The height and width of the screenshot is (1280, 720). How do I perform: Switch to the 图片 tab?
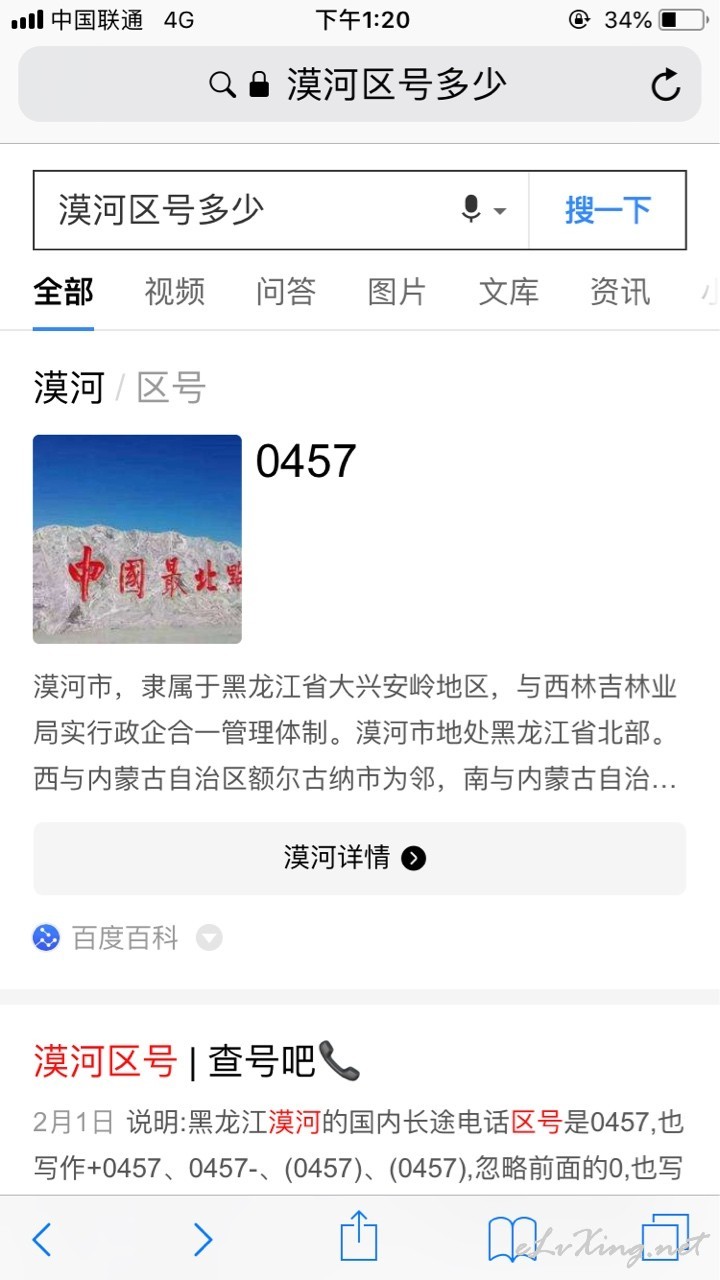(397, 291)
